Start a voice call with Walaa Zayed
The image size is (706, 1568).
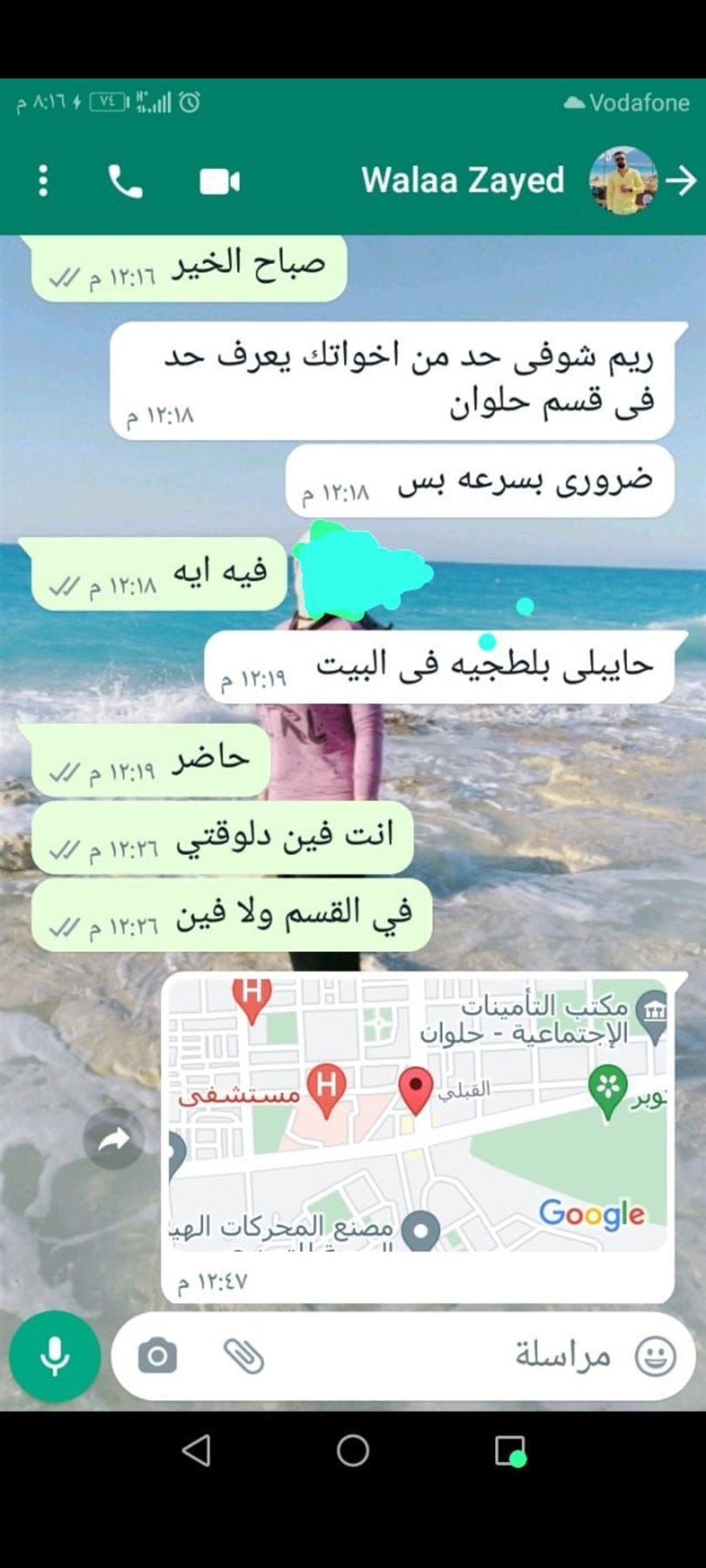(125, 181)
